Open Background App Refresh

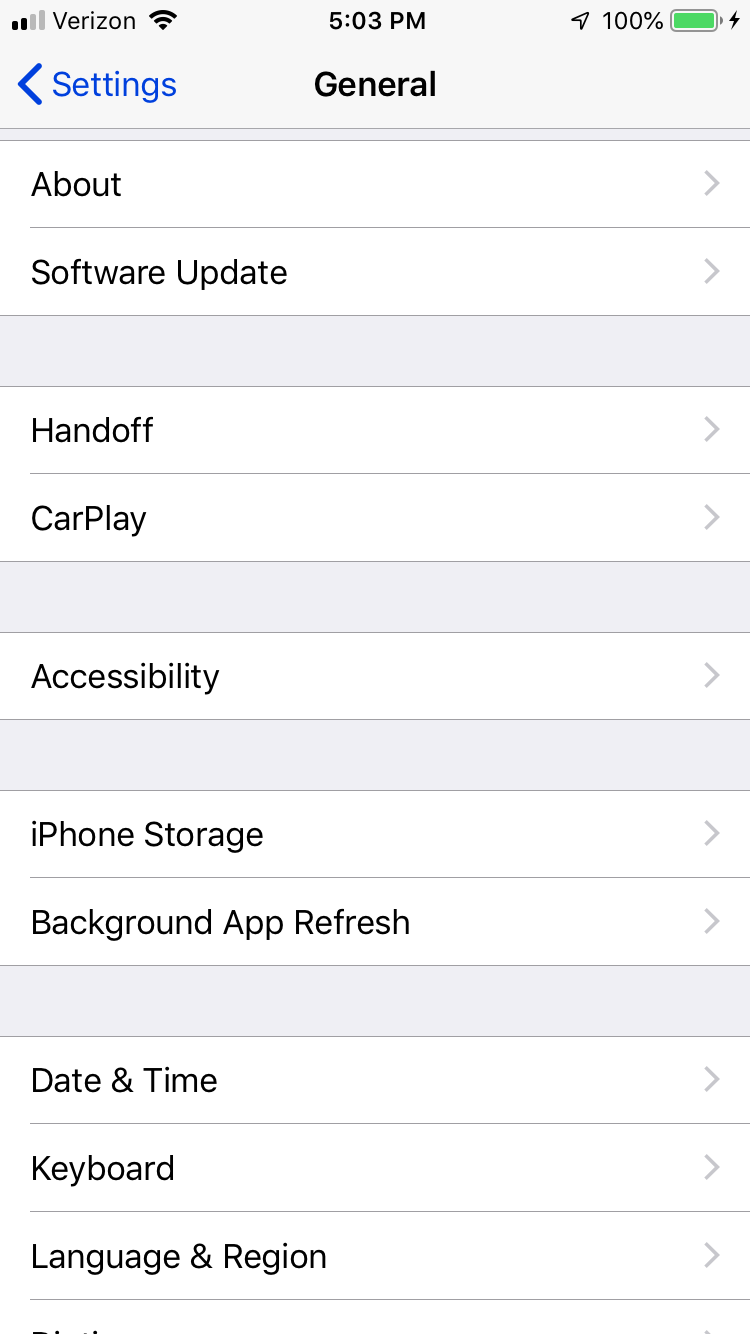(x=375, y=922)
